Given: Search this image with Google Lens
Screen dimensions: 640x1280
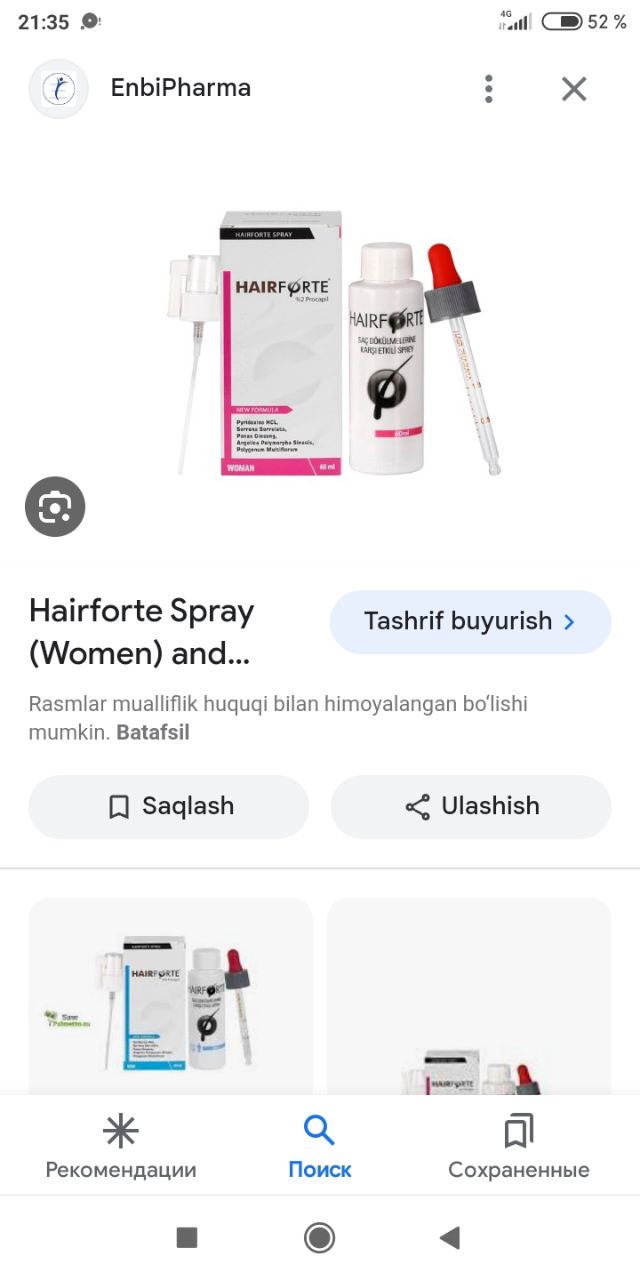Looking at the screenshot, I should [x=55, y=507].
